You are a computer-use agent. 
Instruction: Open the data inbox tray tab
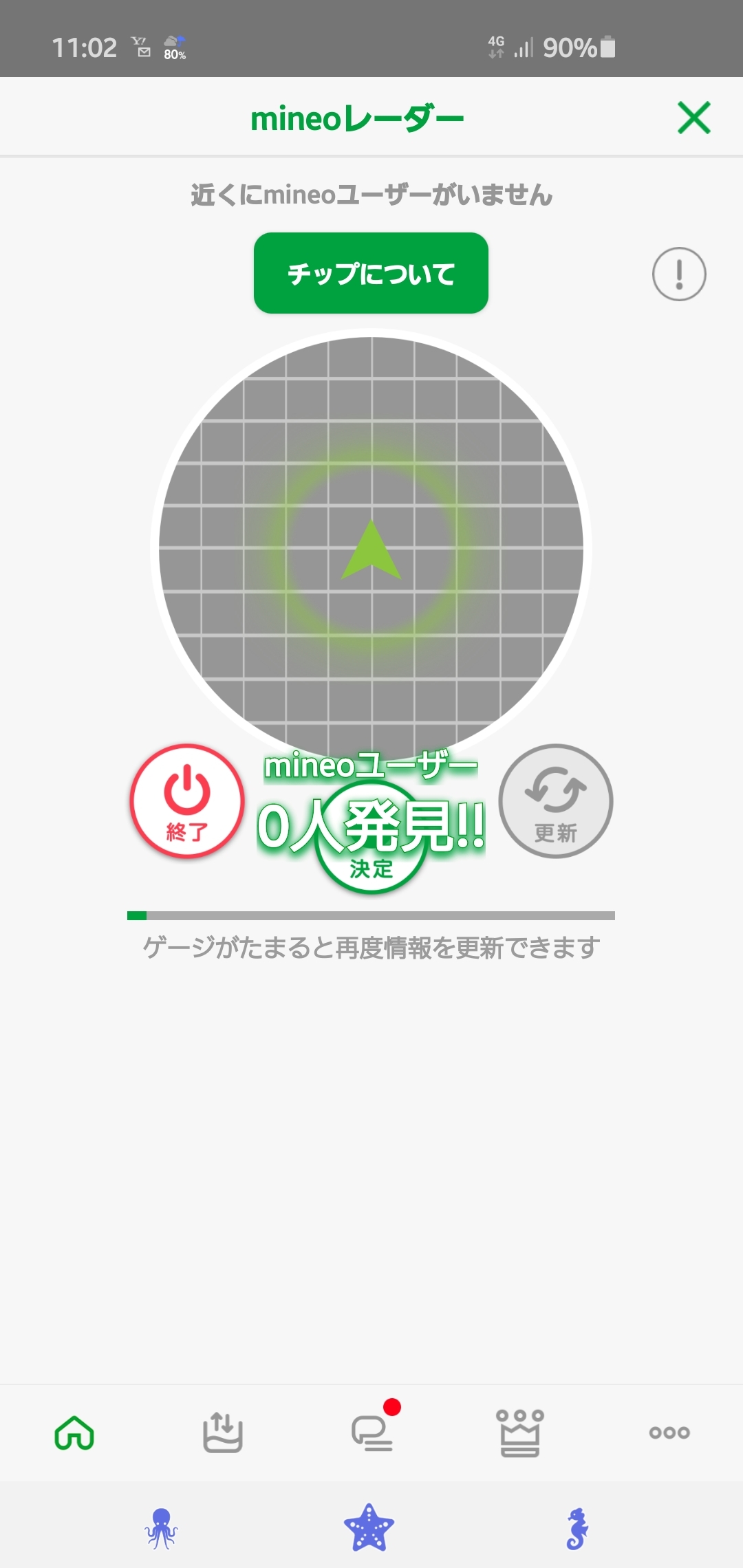(223, 1433)
